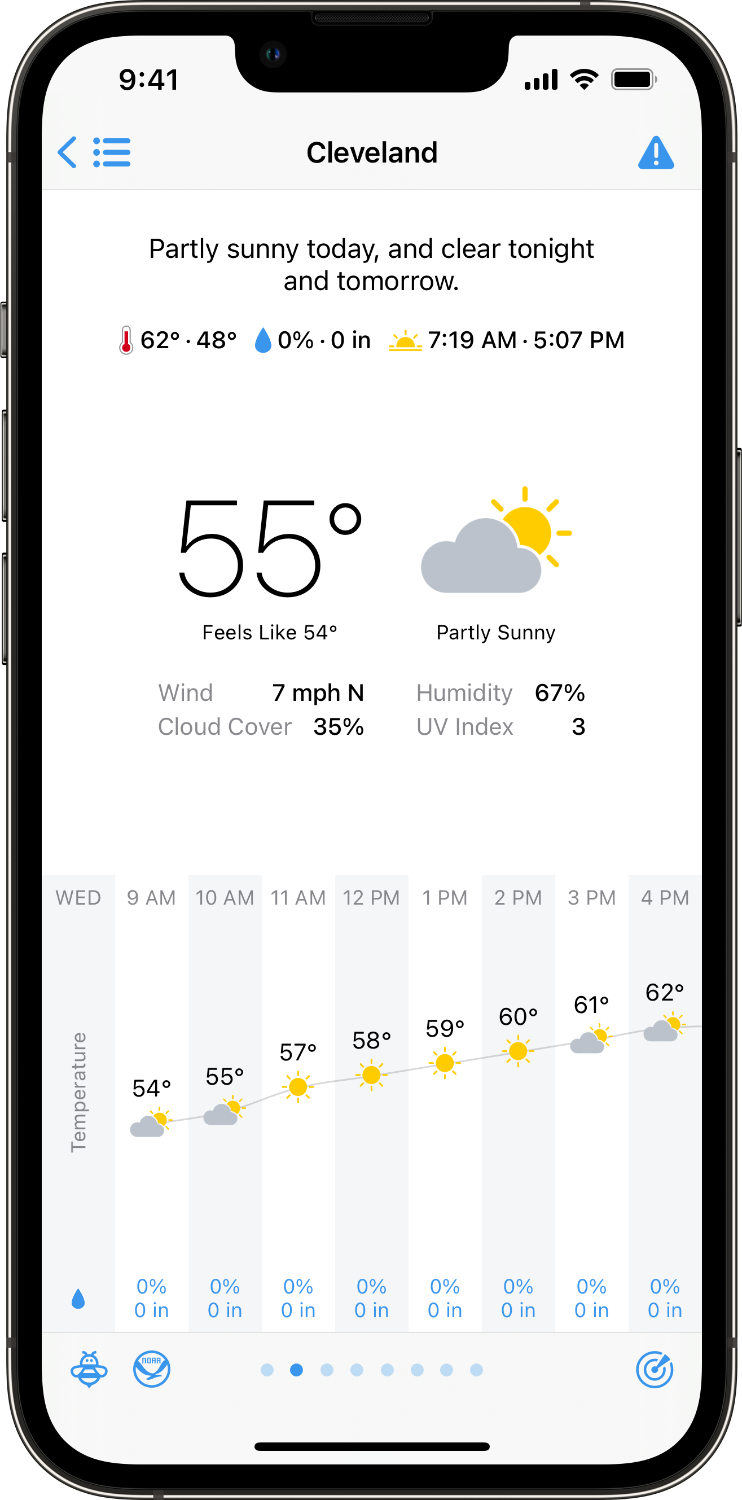This screenshot has width=742, height=1500.
Task: Open the radar icon
Action: coord(655,1369)
